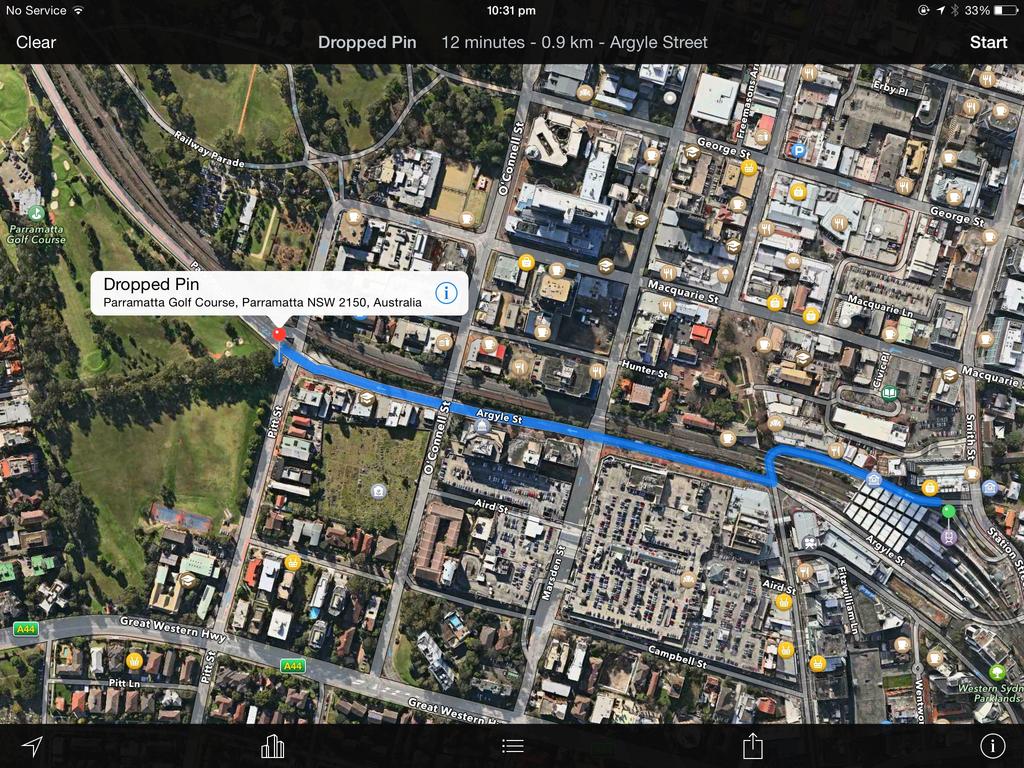Image resolution: width=1024 pixels, height=768 pixels.
Task: Select the green route start marker
Action: [948, 511]
